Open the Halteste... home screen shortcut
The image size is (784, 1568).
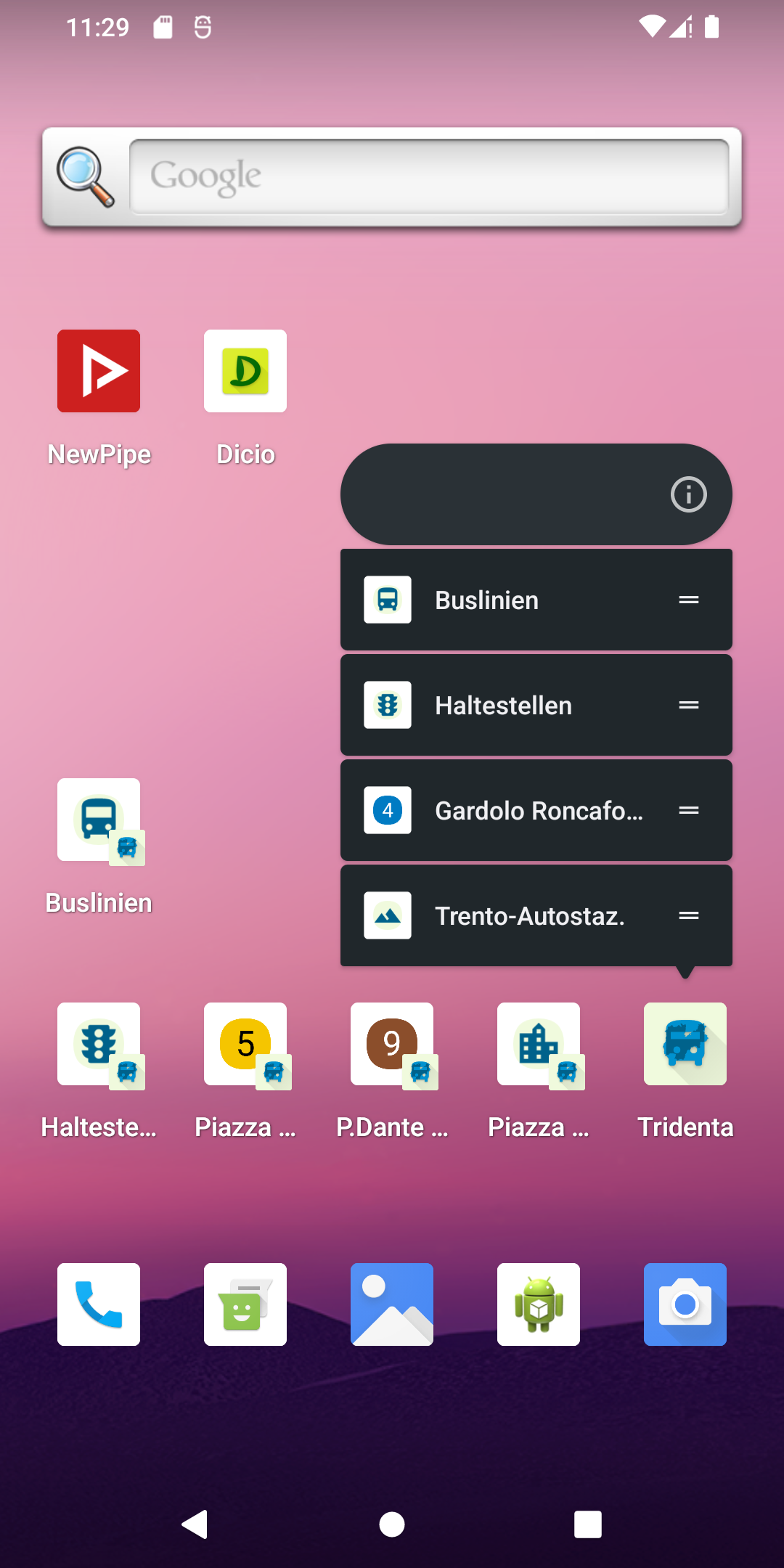pyautogui.click(x=99, y=1045)
